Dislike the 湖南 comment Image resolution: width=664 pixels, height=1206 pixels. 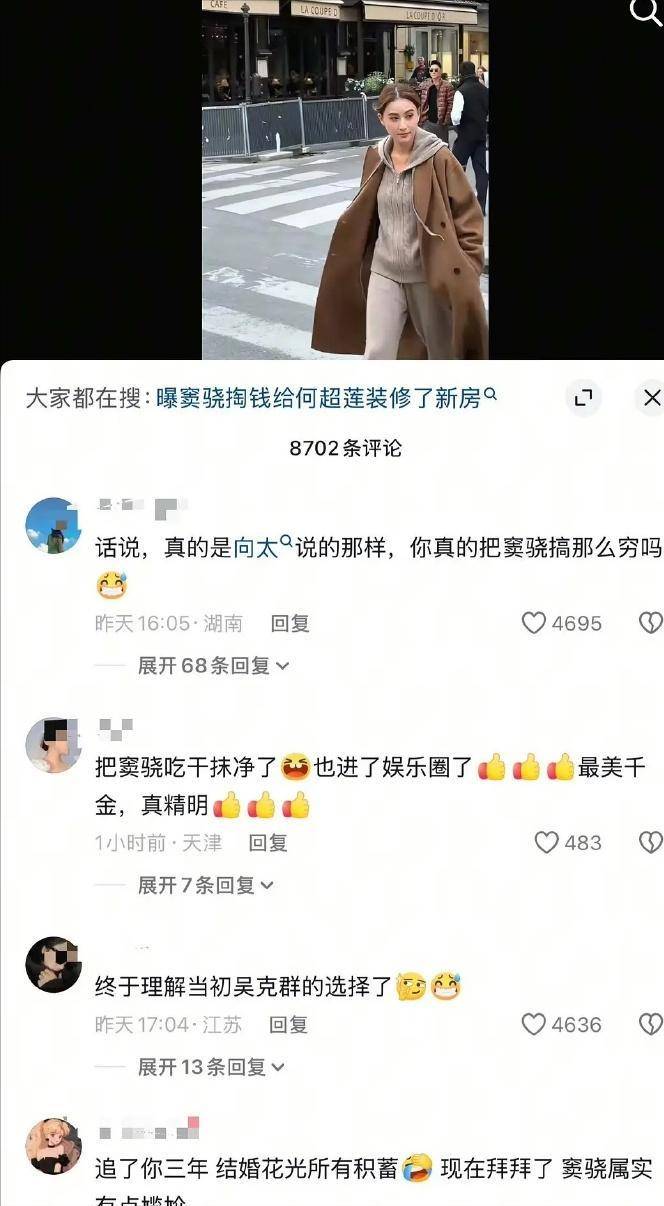coord(650,623)
